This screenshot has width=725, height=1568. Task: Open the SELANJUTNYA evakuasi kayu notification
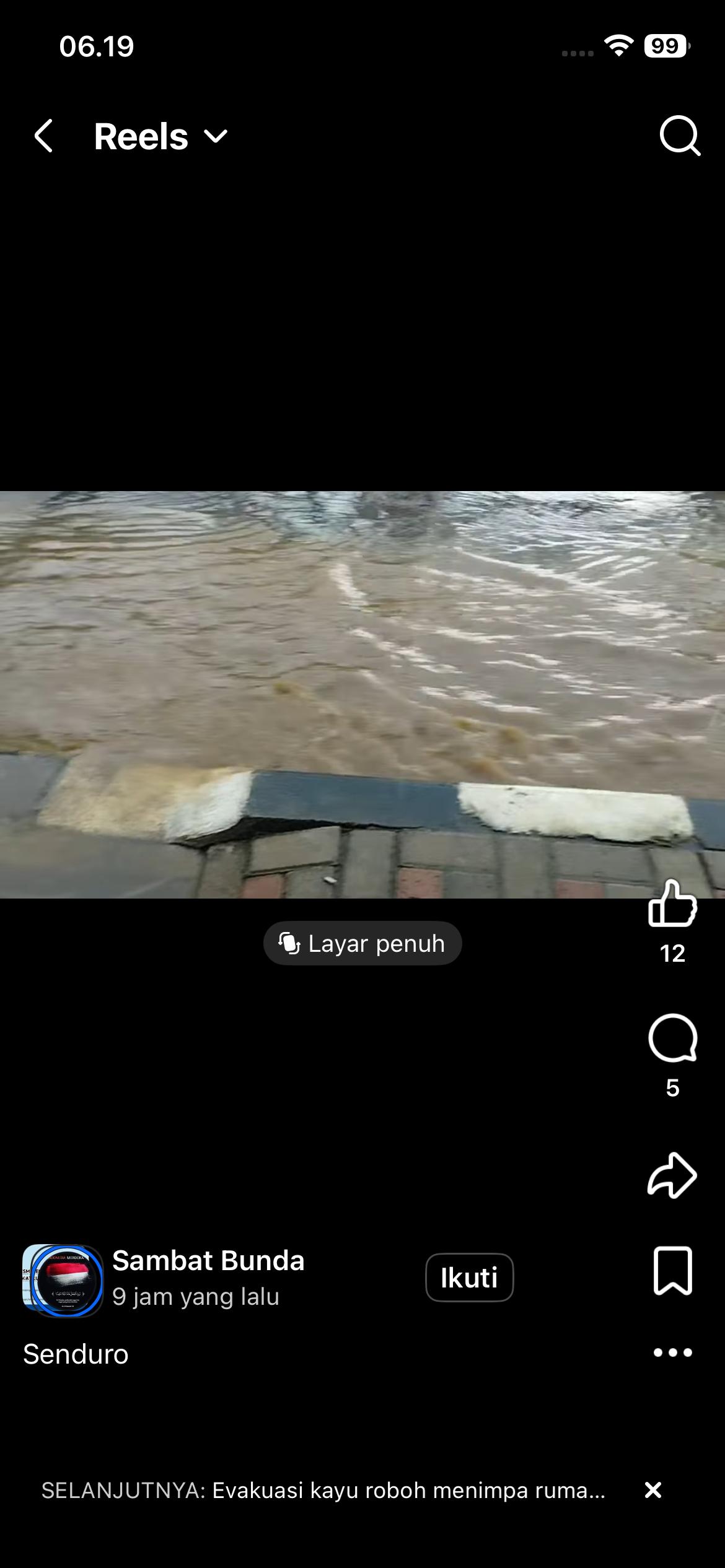[x=322, y=1491]
